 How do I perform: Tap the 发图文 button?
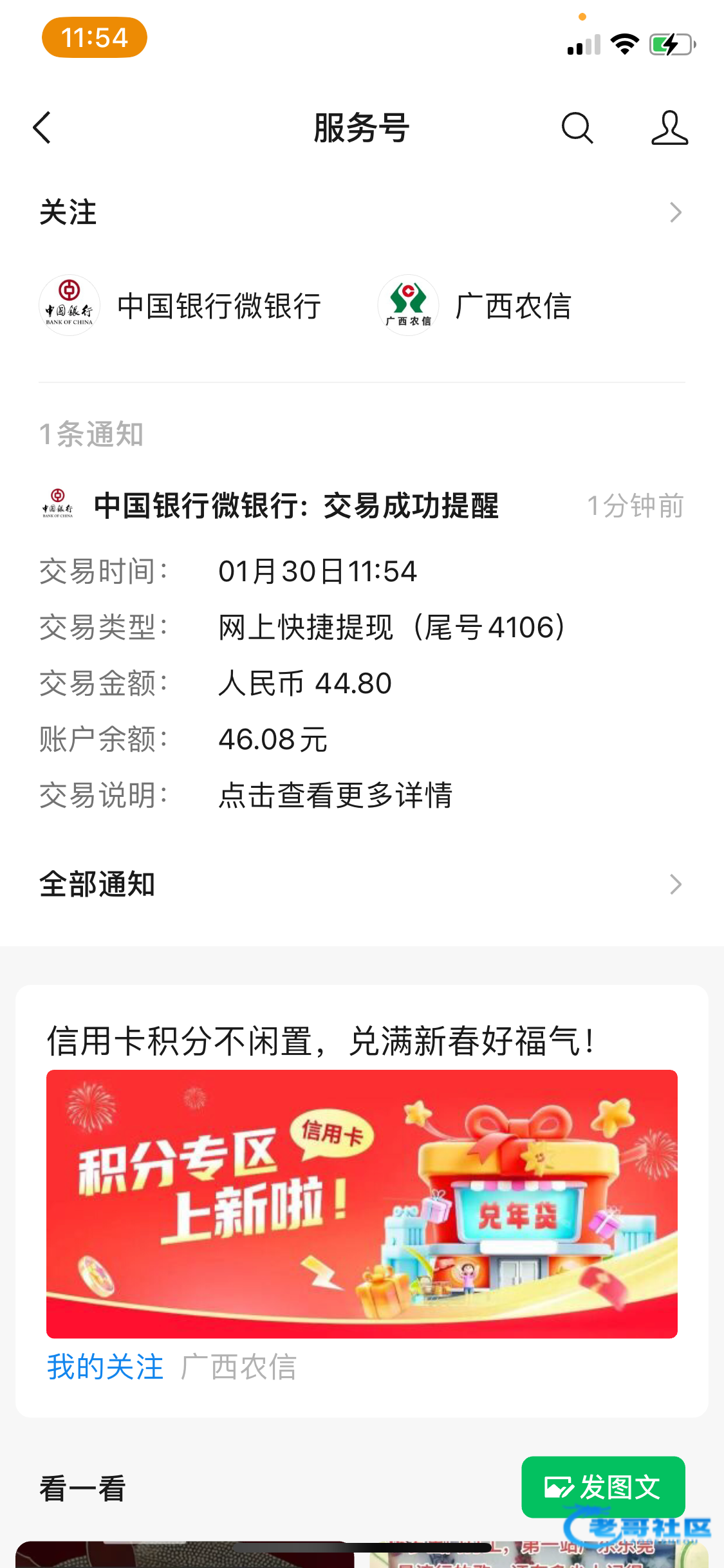[603, 1488]
